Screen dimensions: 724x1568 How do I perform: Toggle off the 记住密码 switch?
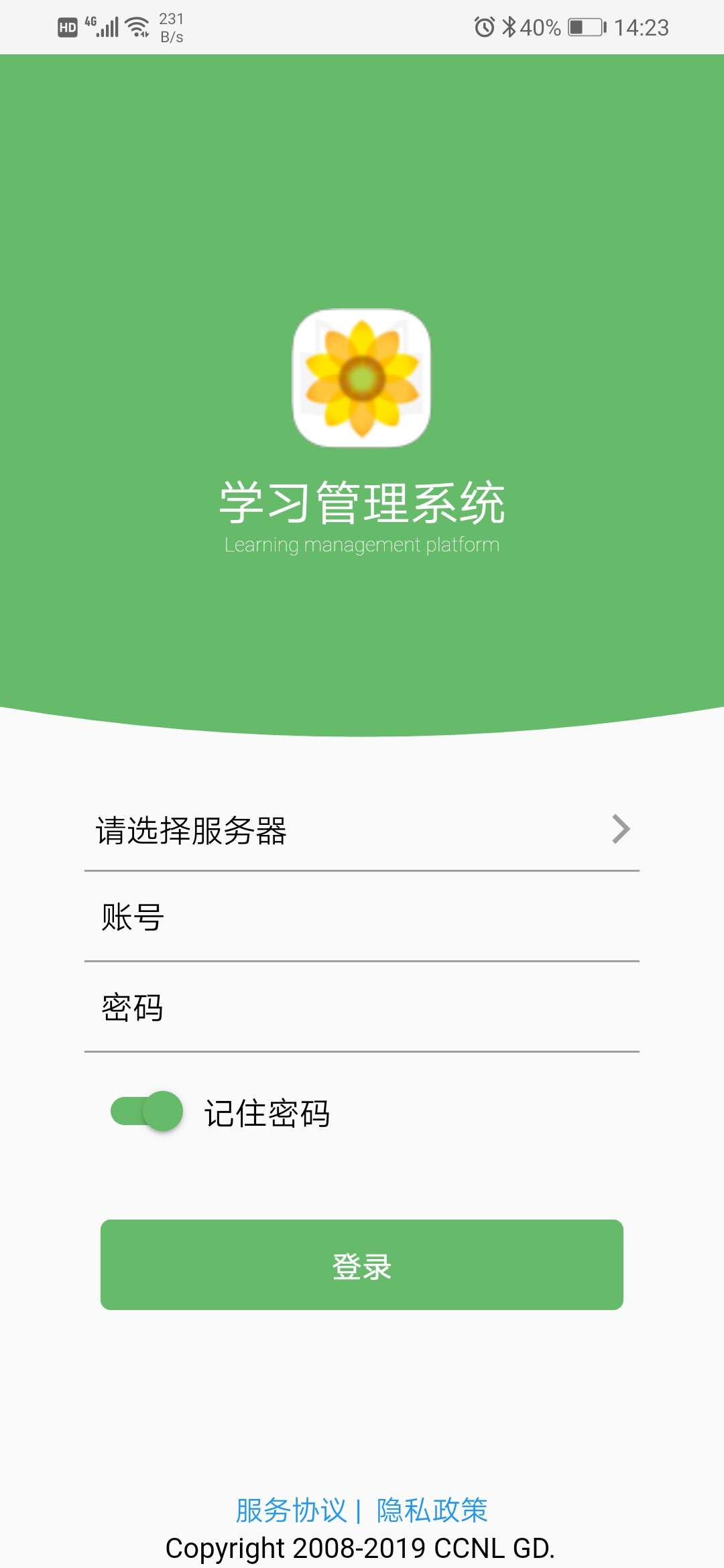tap(147, 1112)
